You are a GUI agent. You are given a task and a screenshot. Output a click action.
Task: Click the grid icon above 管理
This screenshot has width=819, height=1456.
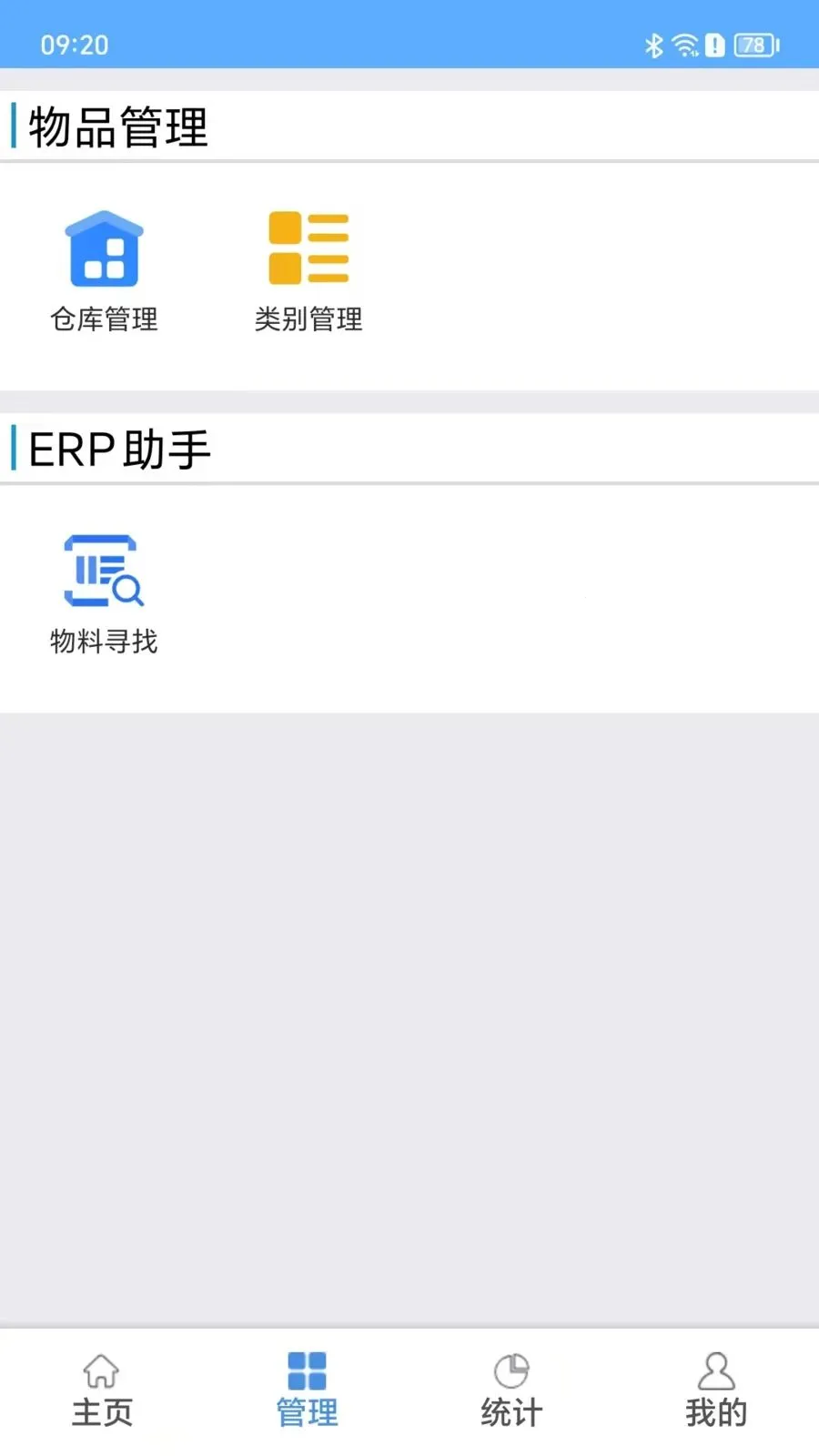[x=307, y=1370]
